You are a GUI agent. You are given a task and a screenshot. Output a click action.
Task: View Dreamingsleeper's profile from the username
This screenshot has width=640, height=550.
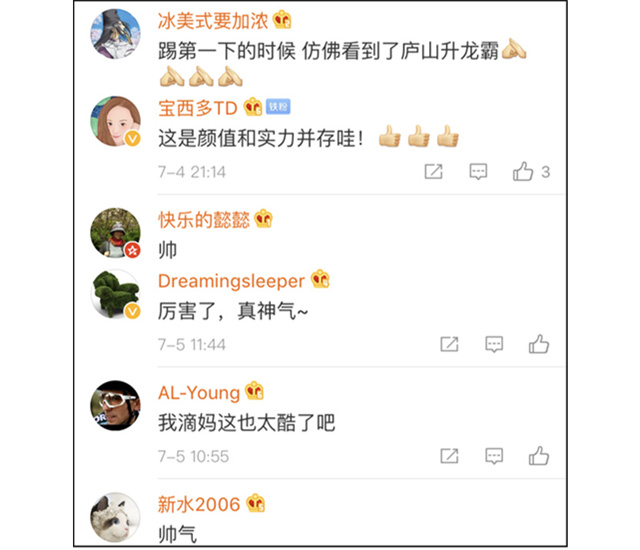coord(232,281)
